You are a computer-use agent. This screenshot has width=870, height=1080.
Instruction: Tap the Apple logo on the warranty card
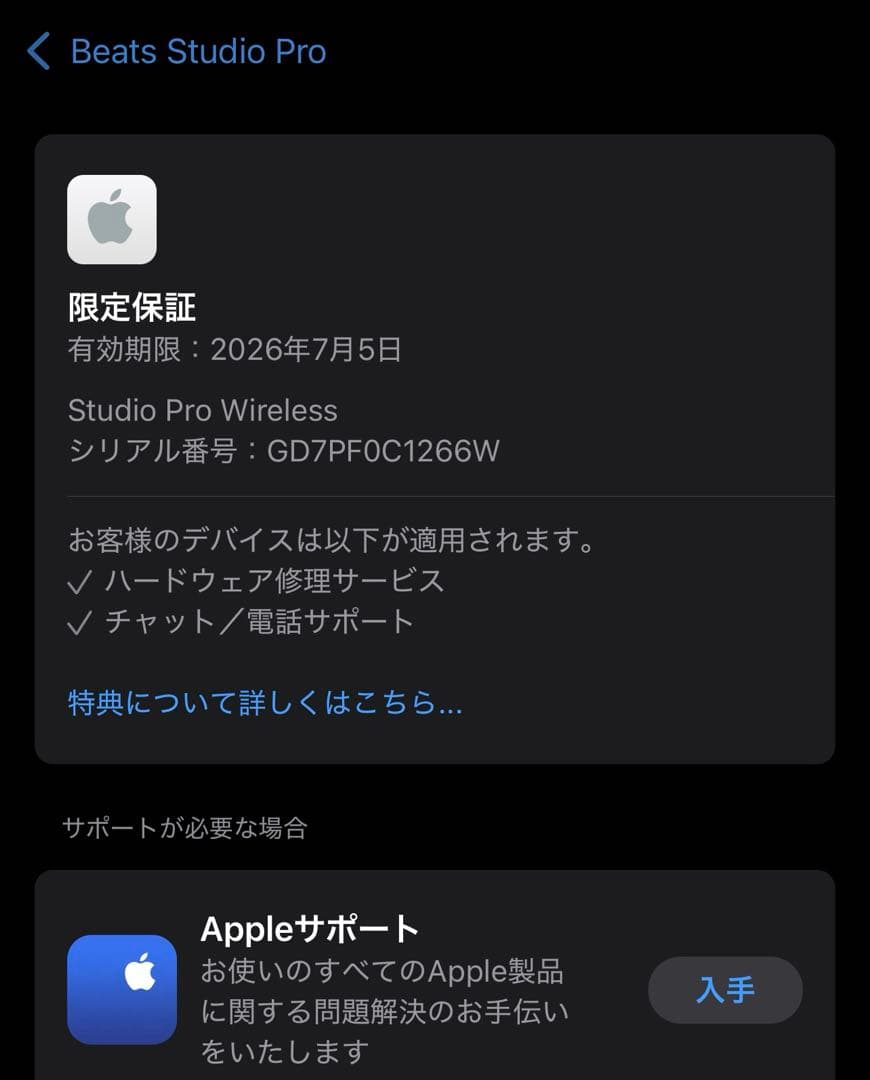(111, 219)
